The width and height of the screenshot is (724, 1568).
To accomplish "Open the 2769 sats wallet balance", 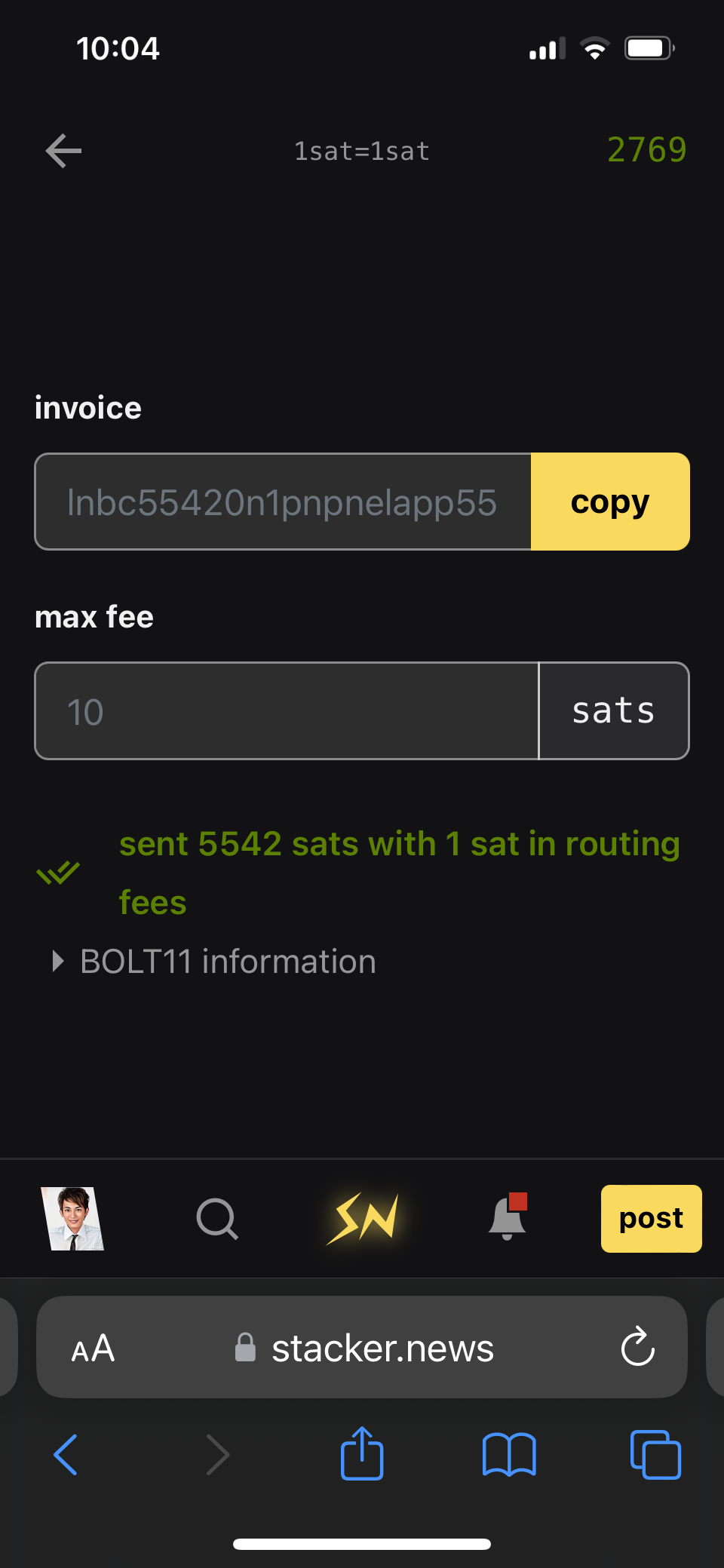I will pyautogui.click(x=646, y=150).
